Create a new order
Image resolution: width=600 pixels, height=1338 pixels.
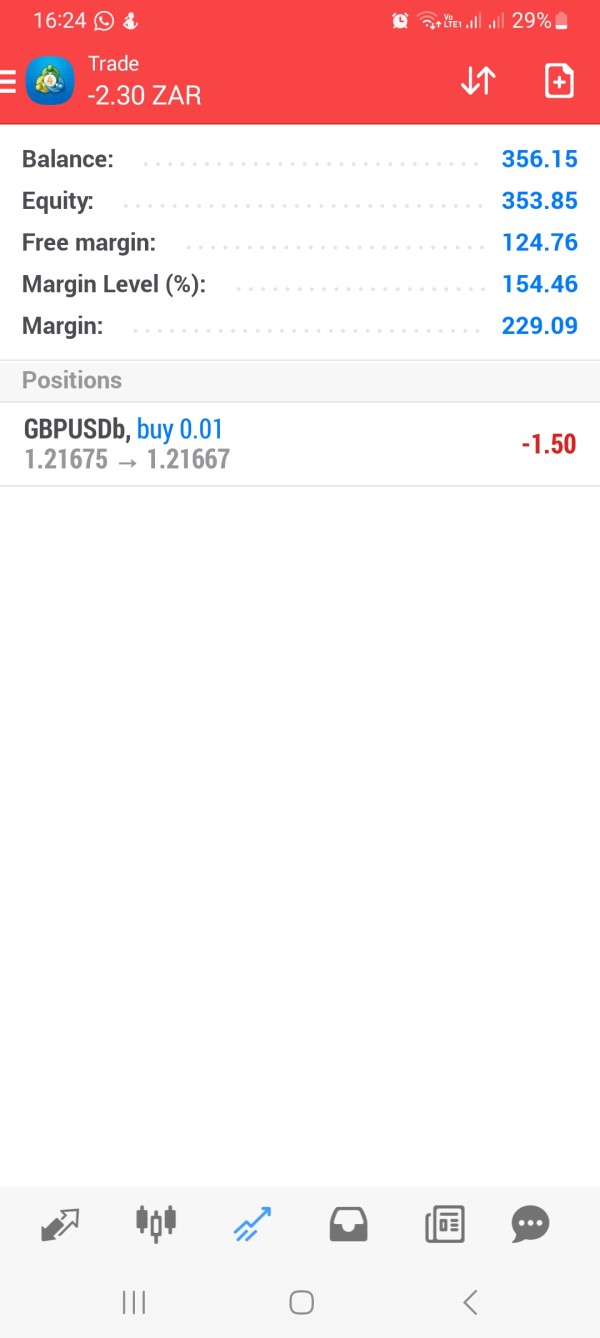click(559, 82)
